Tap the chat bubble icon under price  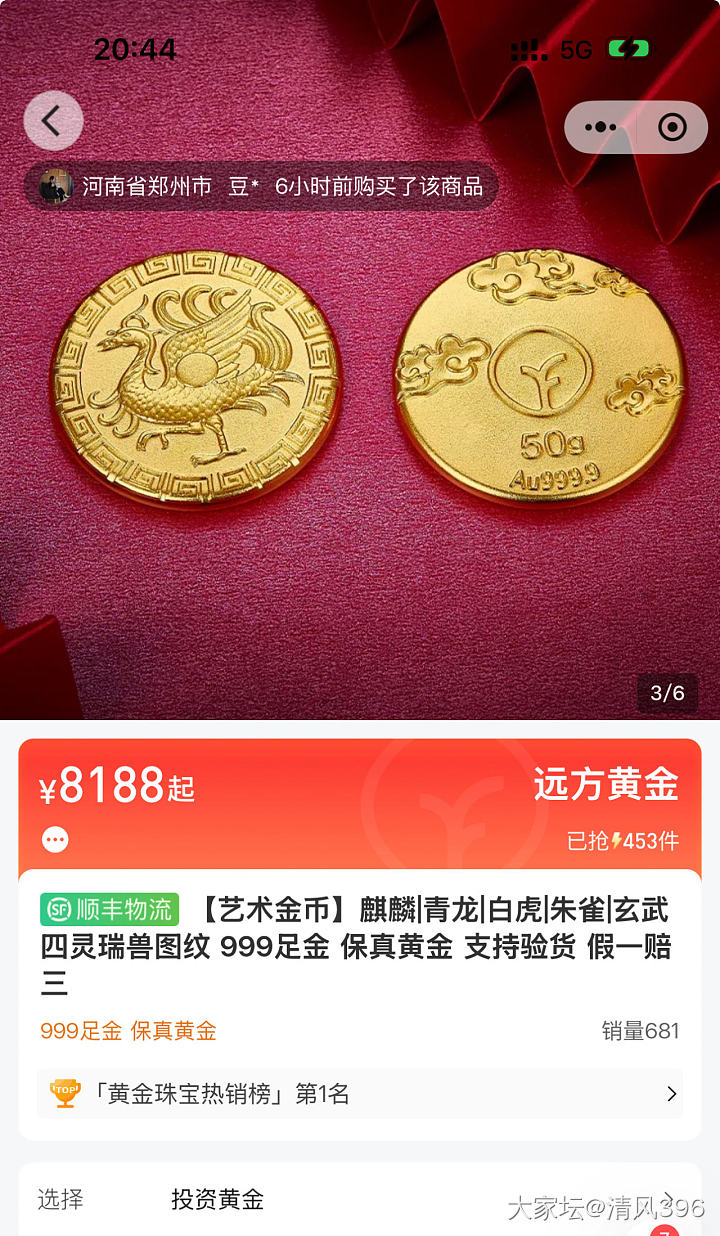[56, 839]
